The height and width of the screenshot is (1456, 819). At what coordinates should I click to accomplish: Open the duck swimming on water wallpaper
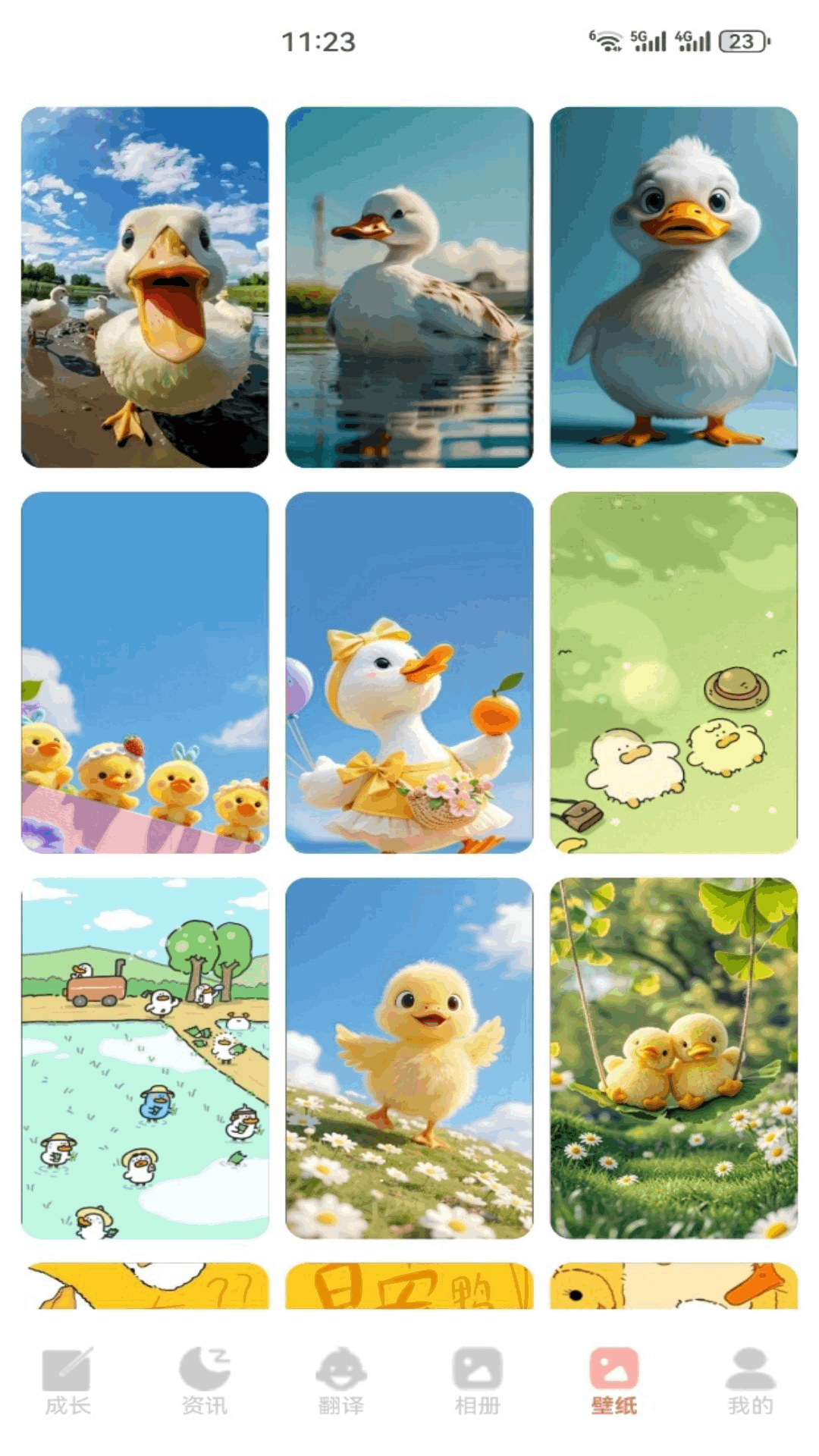pos(409,287)
